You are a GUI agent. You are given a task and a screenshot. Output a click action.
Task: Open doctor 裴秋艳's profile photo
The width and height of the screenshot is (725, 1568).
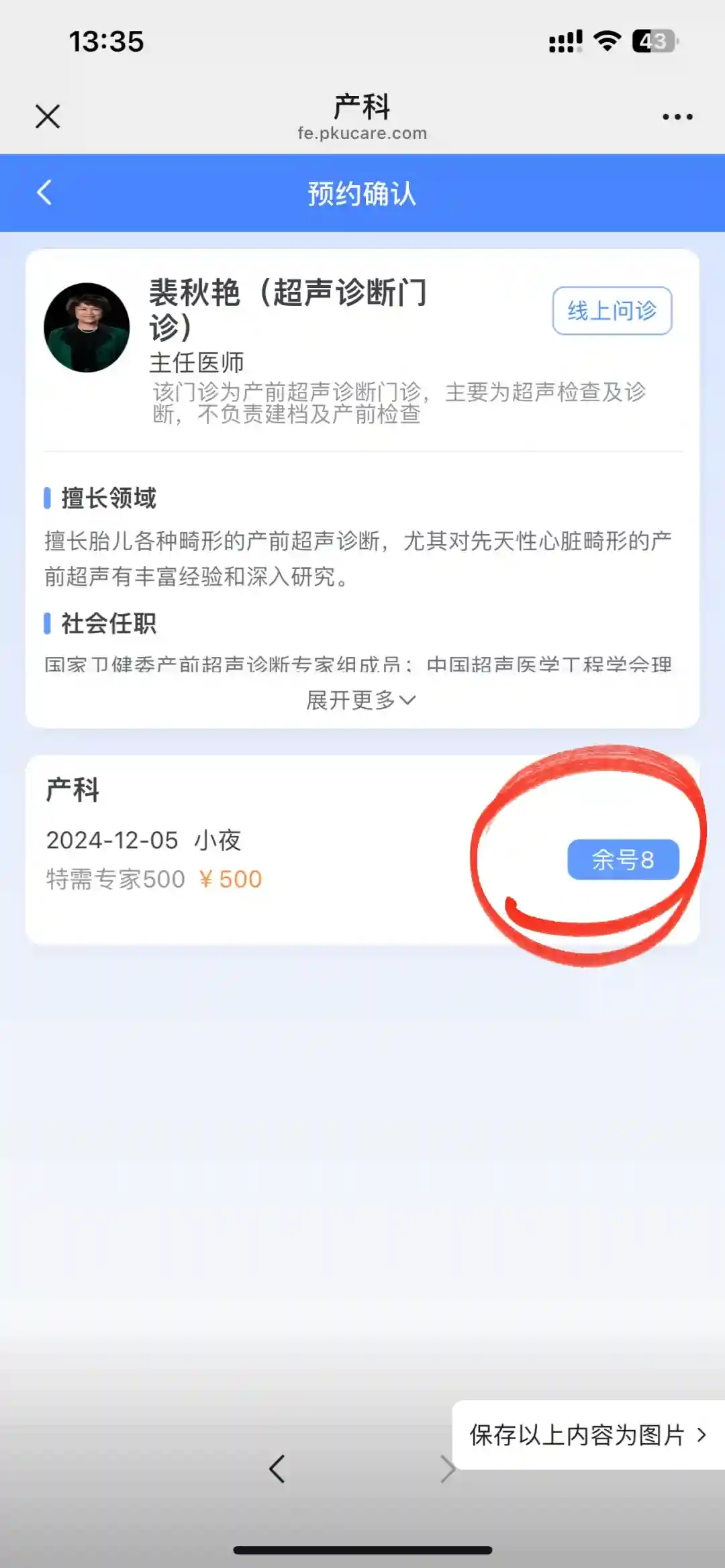87,327
